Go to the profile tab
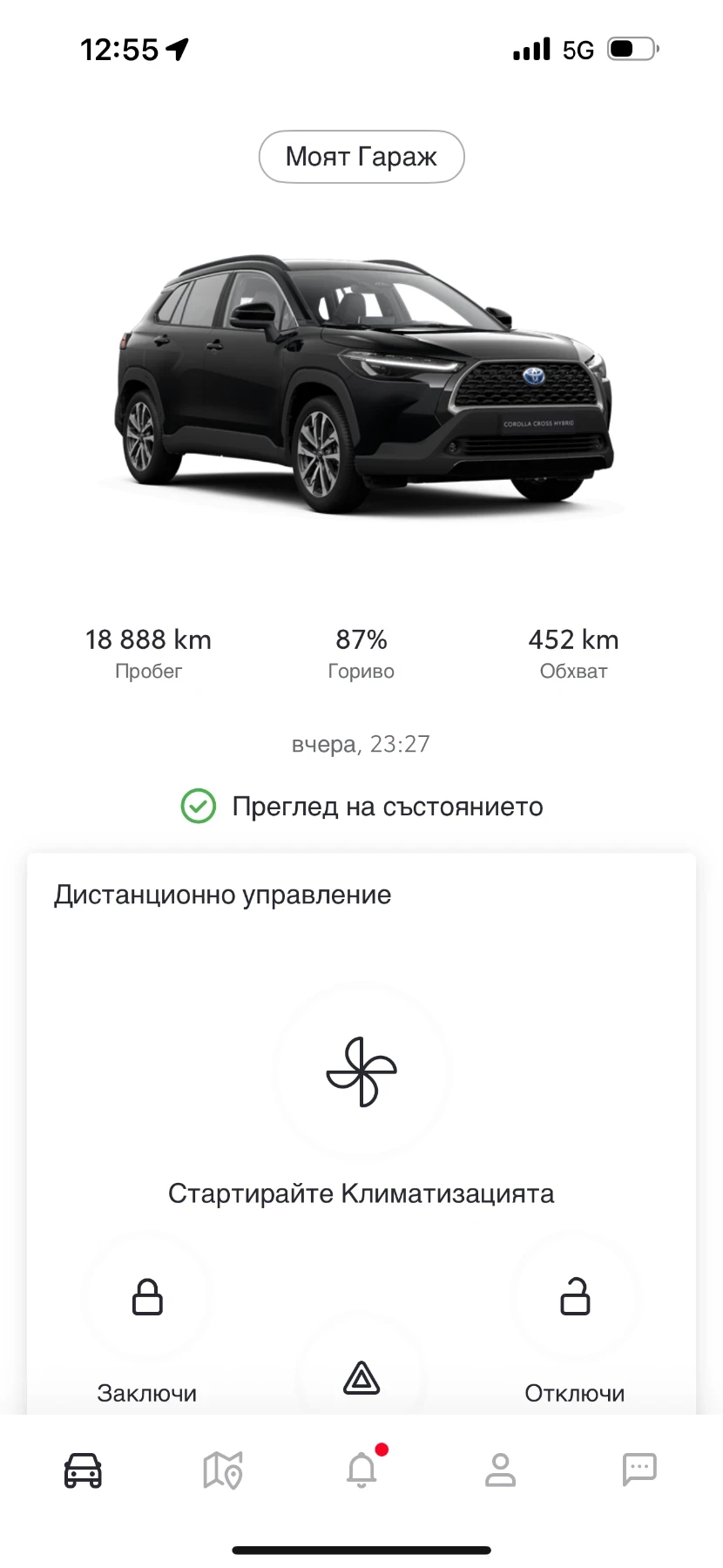The height and width of the screenshot is (1568, 723). point(501,1470)
